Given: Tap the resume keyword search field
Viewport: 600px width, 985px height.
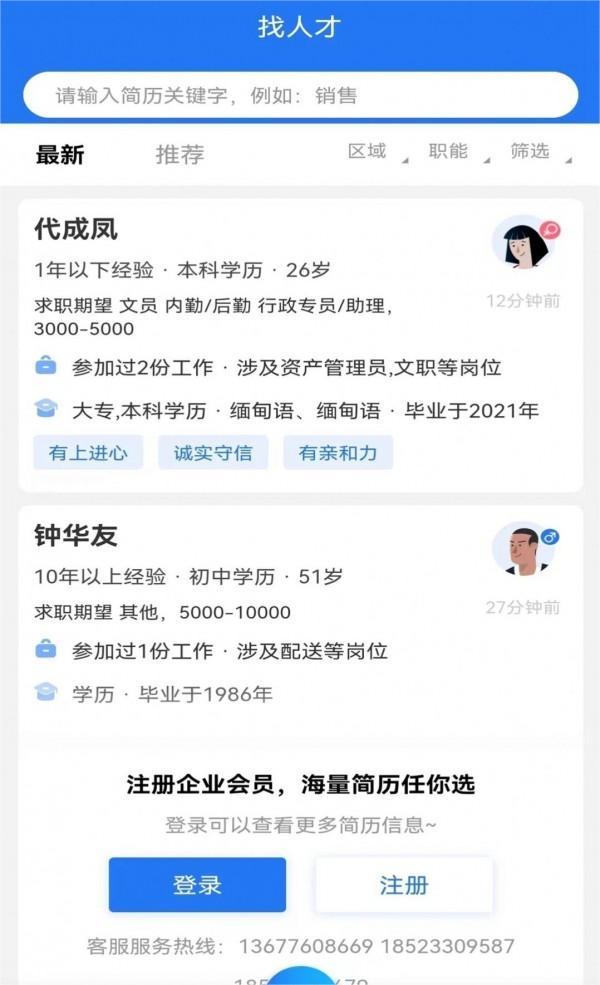Looking at the screenshot, I should point(300,95).
